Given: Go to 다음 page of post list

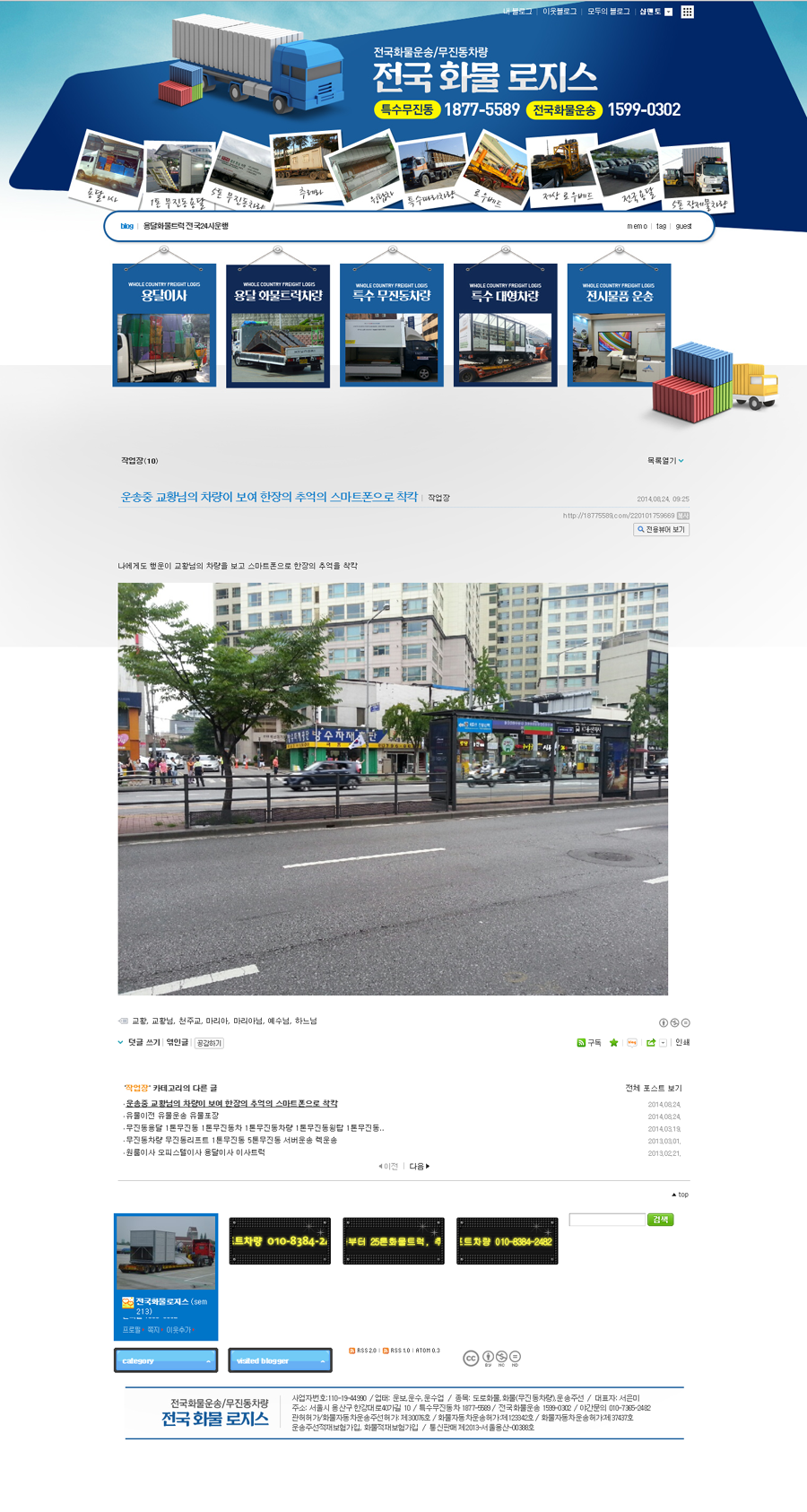Looking at the screenshot, I should [419, 1166].
